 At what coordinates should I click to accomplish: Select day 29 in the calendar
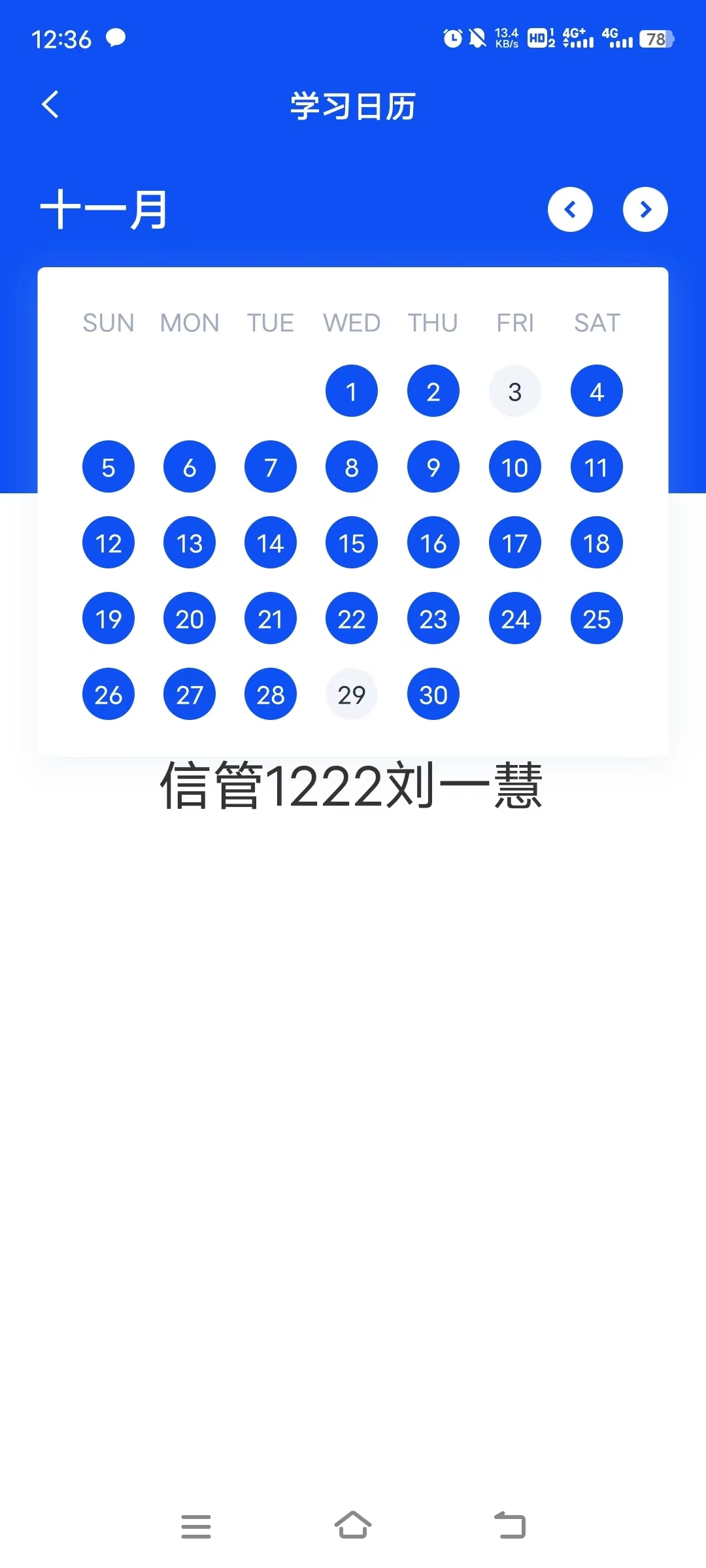tap(352, 694)
